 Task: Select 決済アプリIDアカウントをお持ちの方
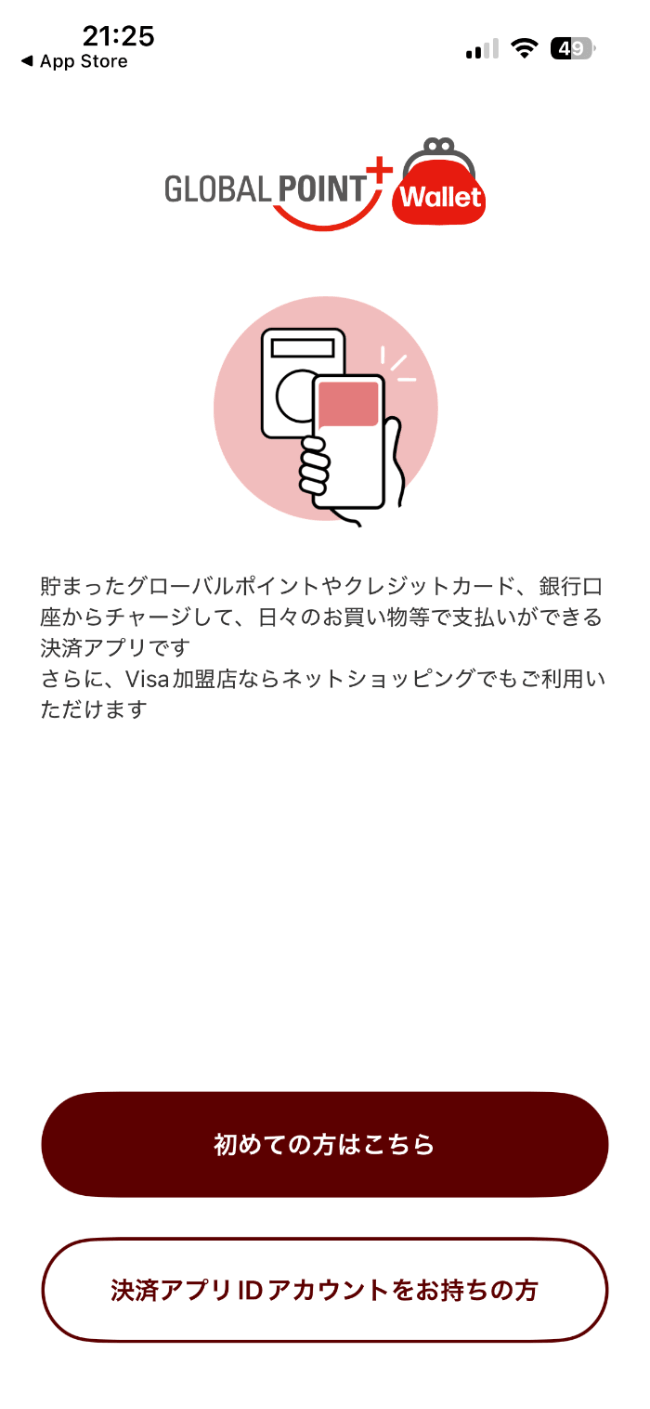(324, 1290)
